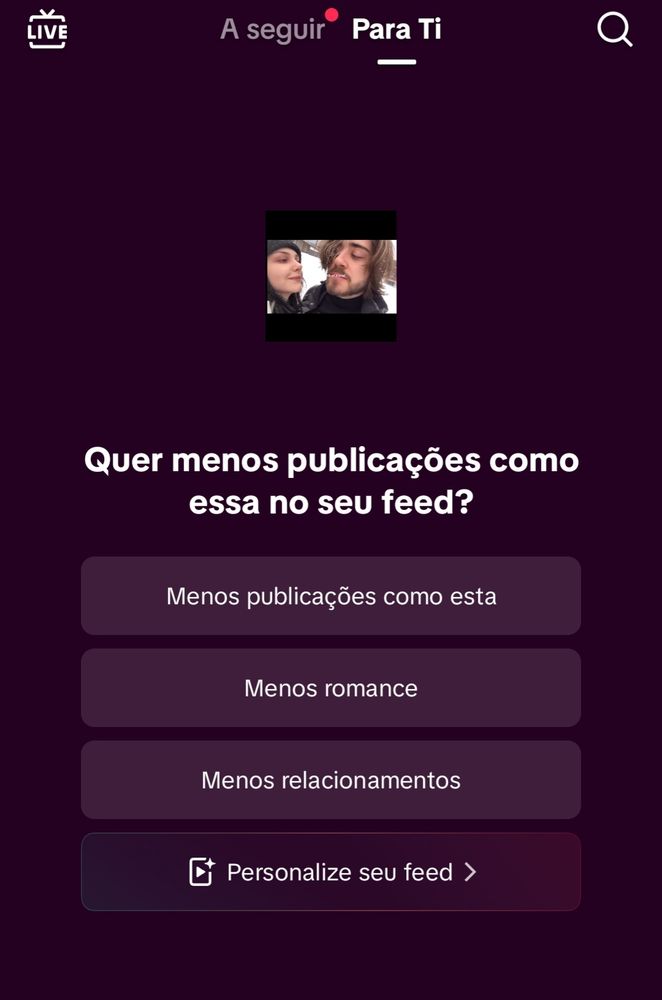662x1000 pixels.
Task: Select the Para Ti tab
Action: pyautogui.click(x=396, y=30)
